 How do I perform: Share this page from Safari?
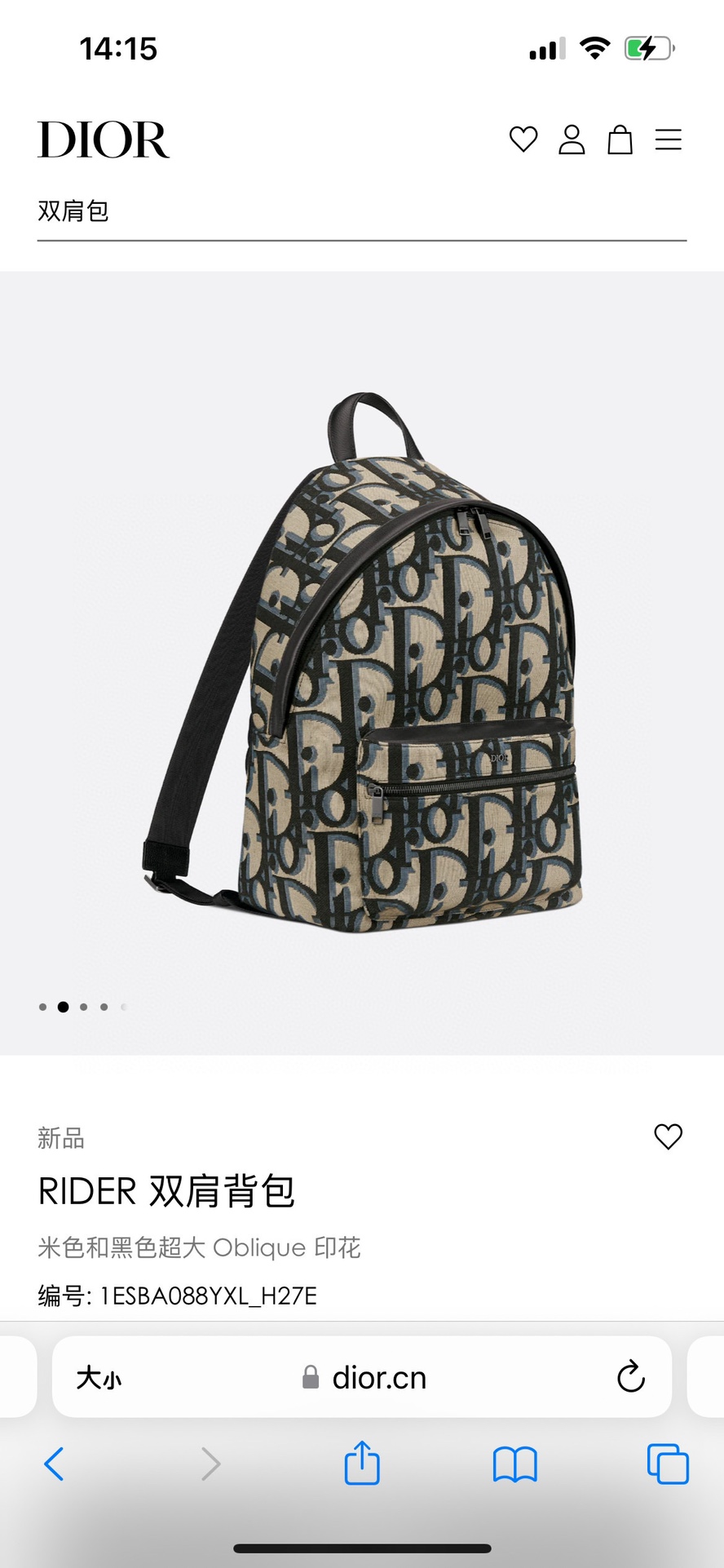362,1463
